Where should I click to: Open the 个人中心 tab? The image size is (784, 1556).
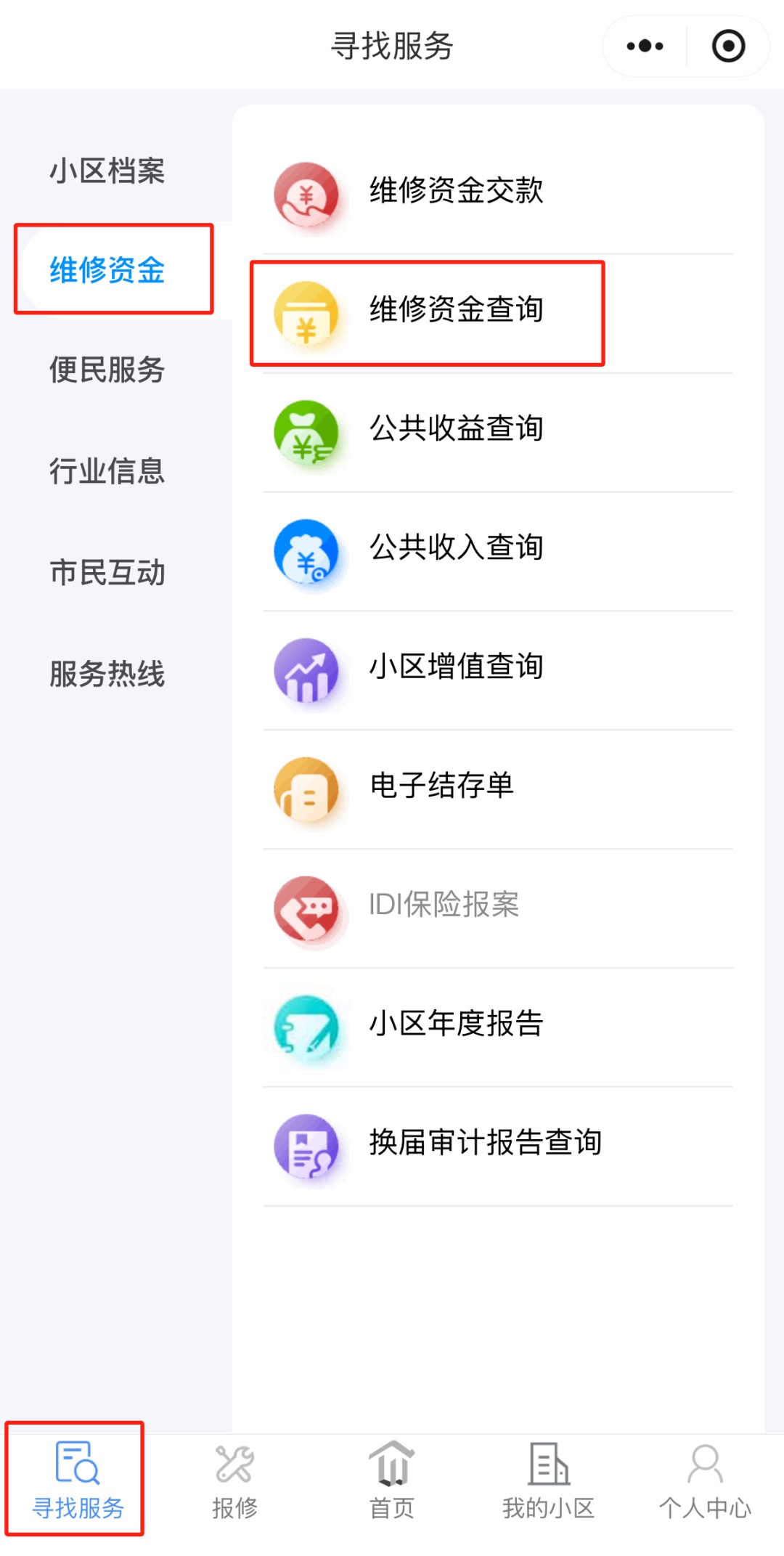point(705,1481)
